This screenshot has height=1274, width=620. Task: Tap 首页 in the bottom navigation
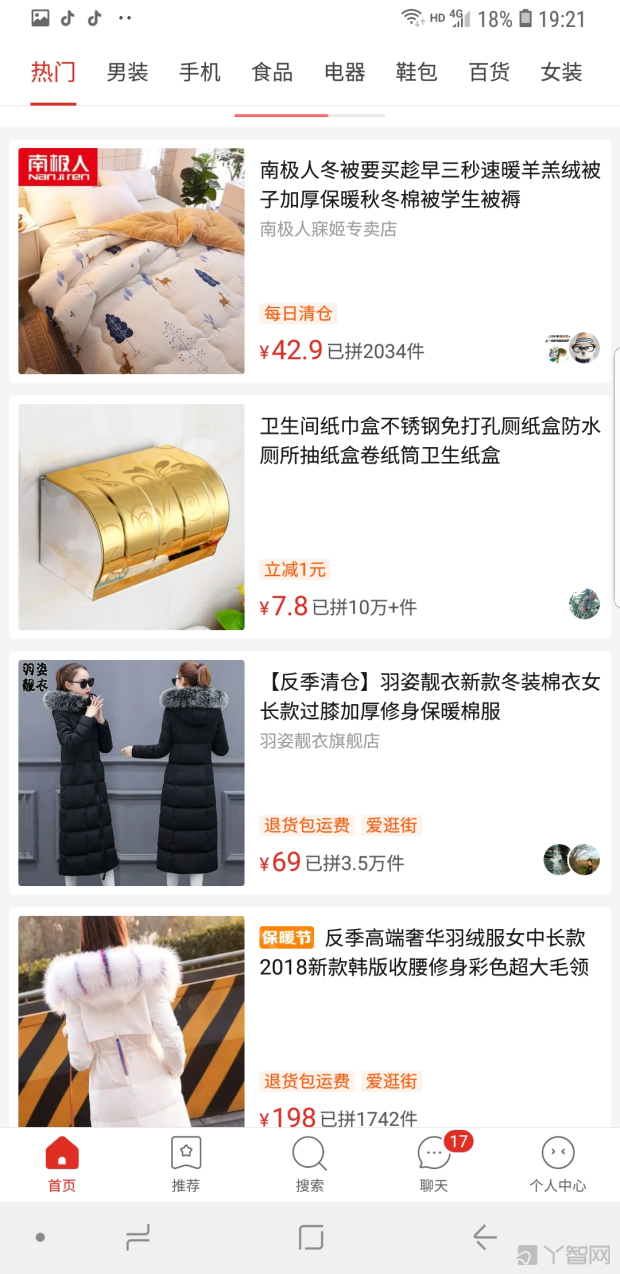point(62,1164)
